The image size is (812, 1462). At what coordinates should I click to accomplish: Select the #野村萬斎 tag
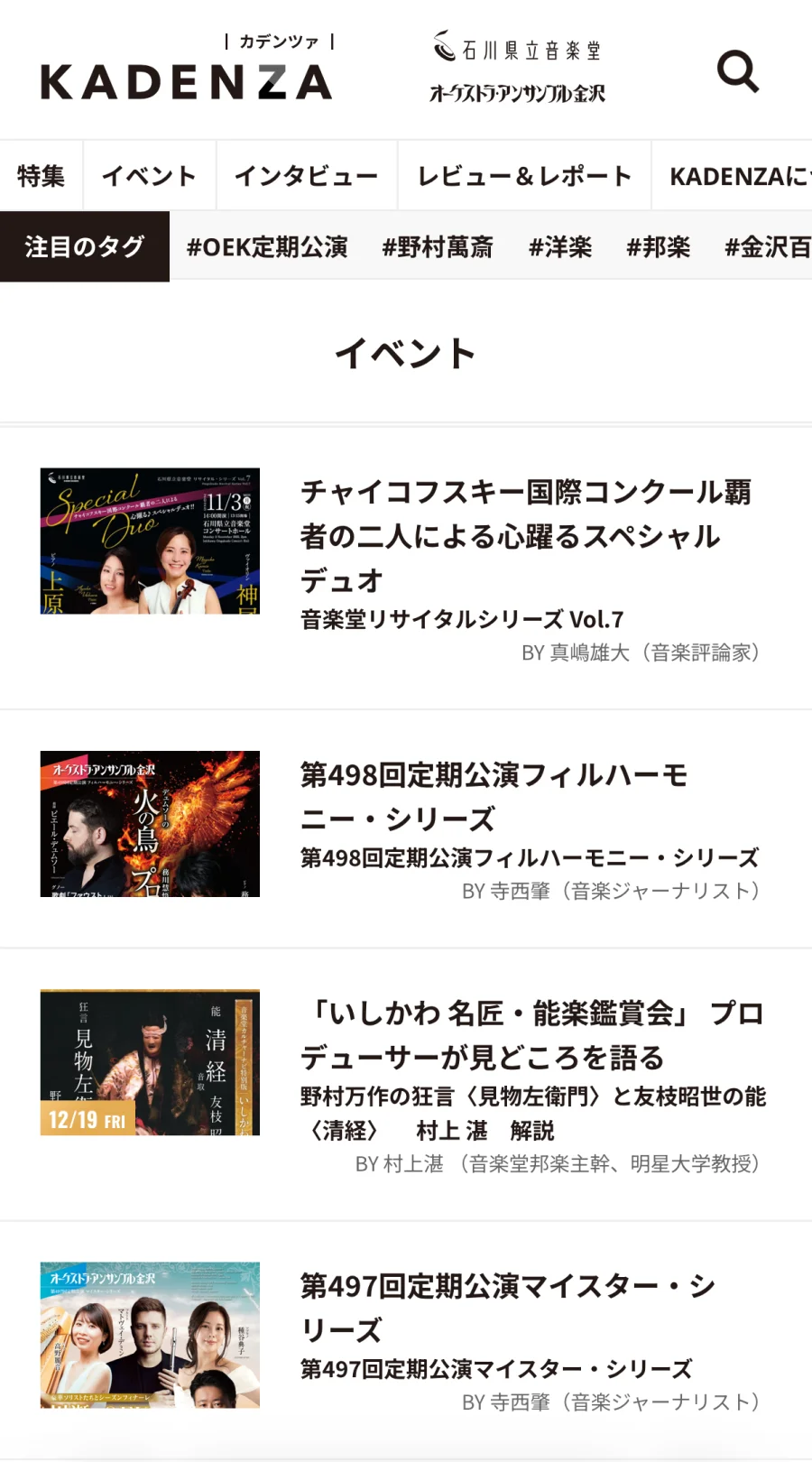438,247
